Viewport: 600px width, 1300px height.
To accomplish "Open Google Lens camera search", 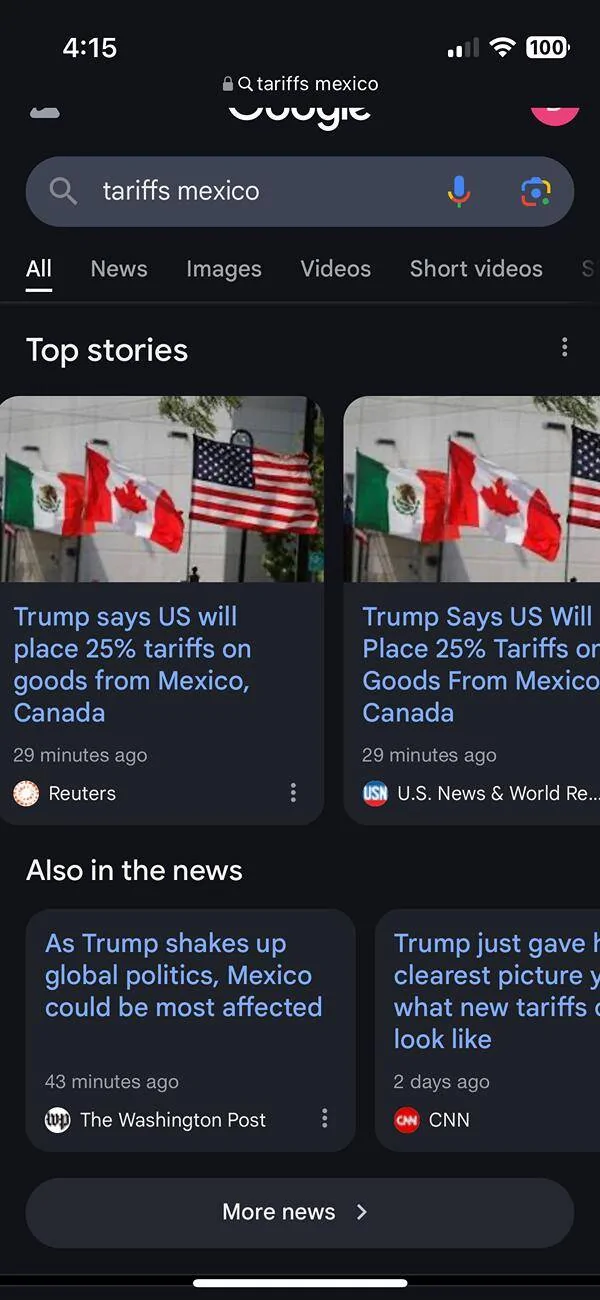I will pos(536,191).
